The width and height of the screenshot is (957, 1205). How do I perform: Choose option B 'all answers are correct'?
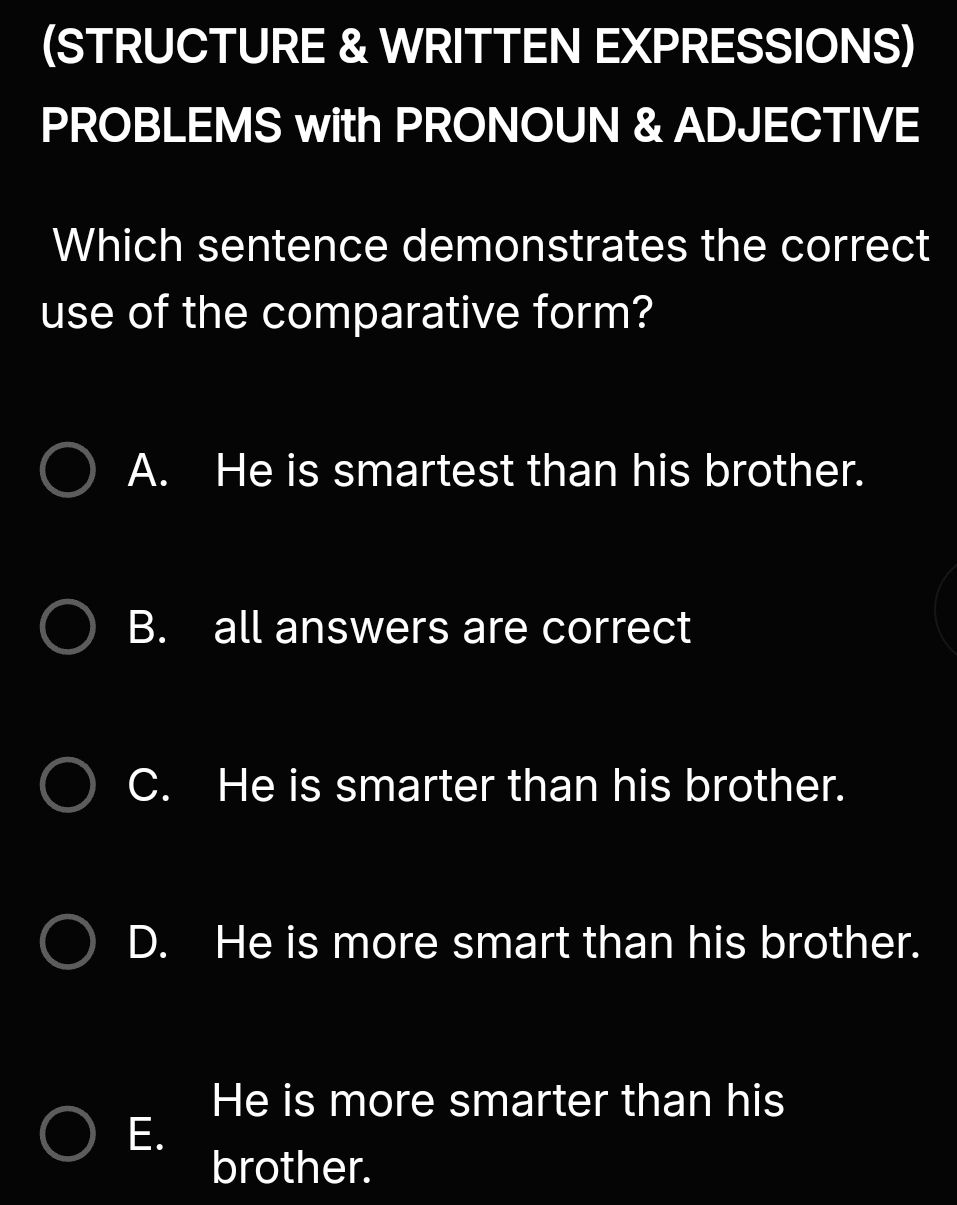pos(68,628)
